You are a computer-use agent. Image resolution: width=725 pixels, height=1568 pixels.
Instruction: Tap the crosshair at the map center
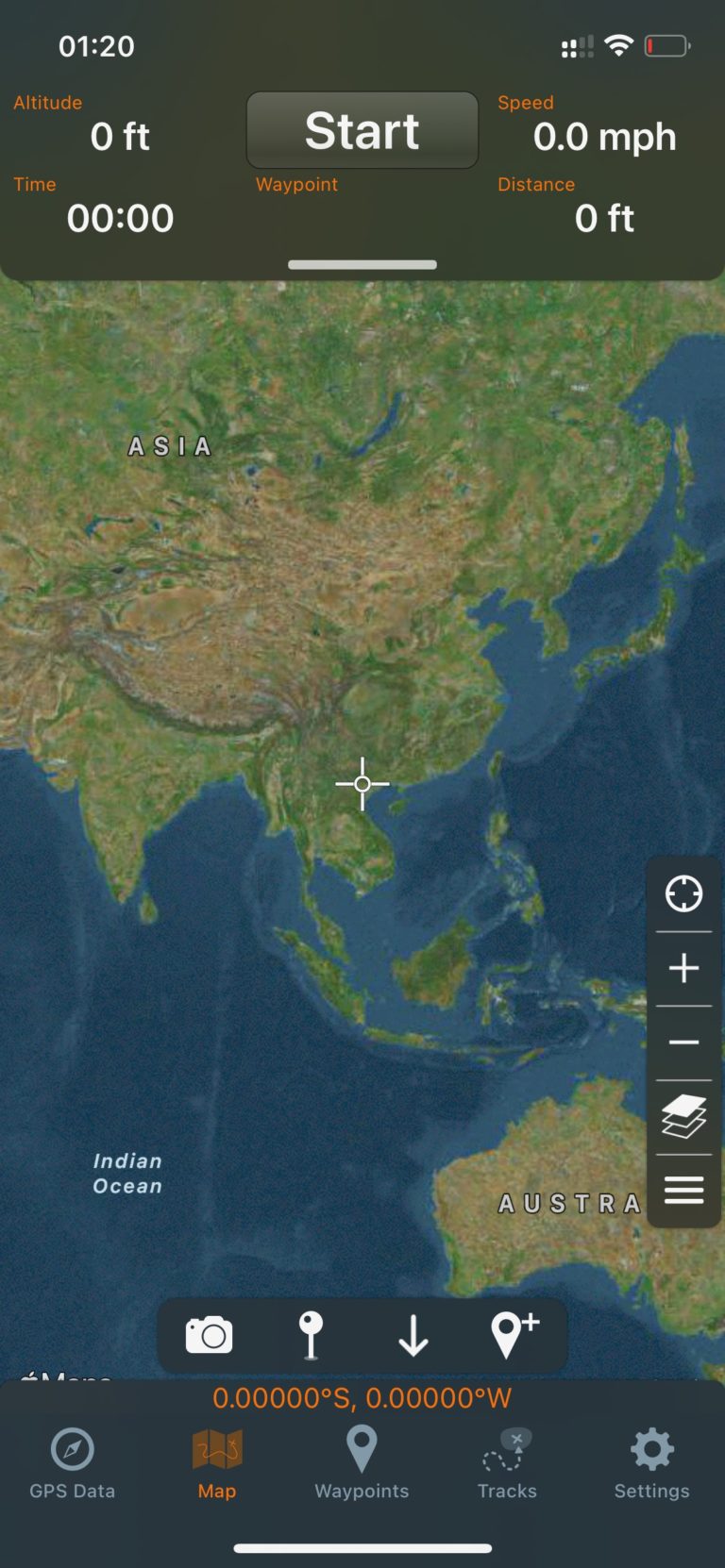362,783
